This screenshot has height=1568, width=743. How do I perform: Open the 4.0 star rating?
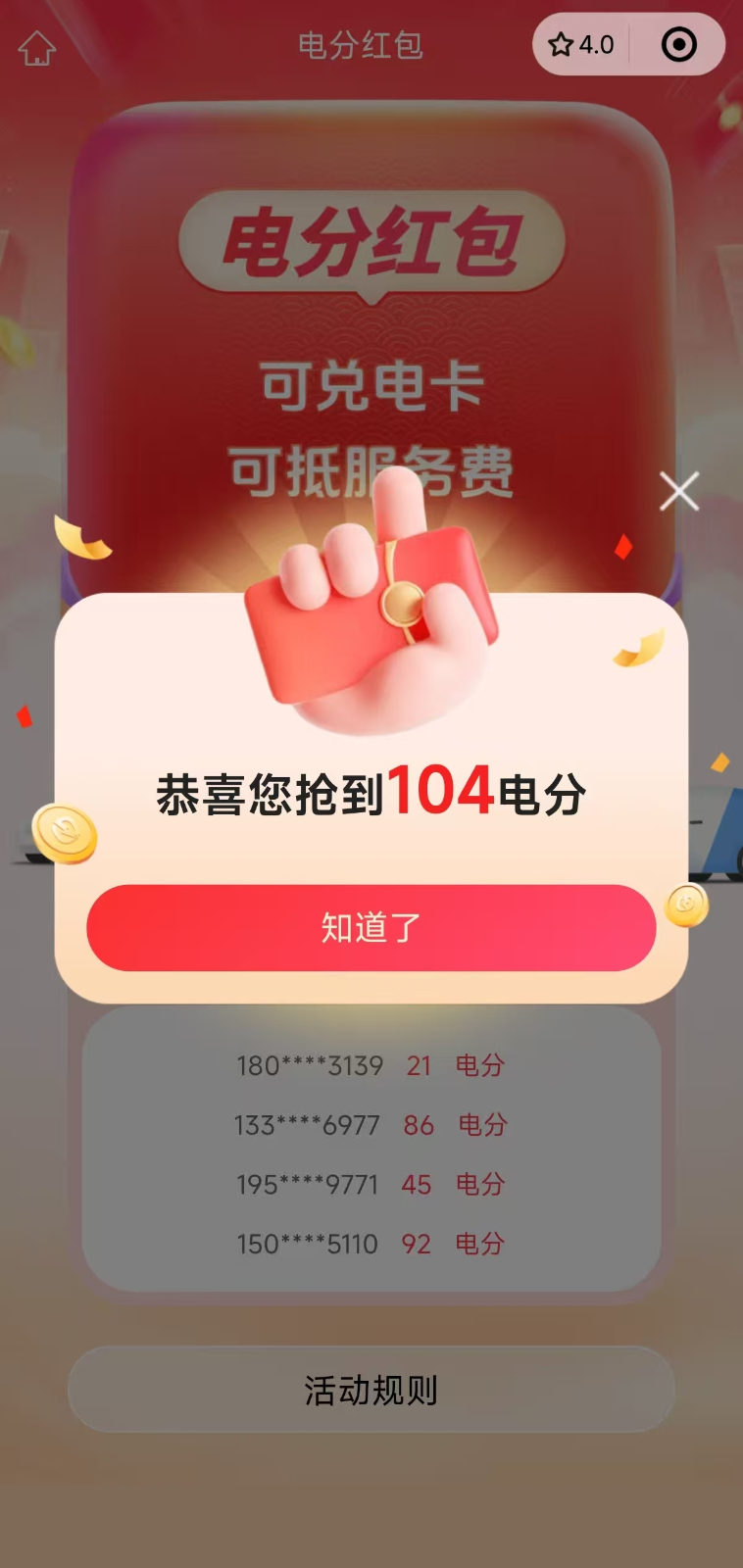pyautogui.click(x=581, y=45)
